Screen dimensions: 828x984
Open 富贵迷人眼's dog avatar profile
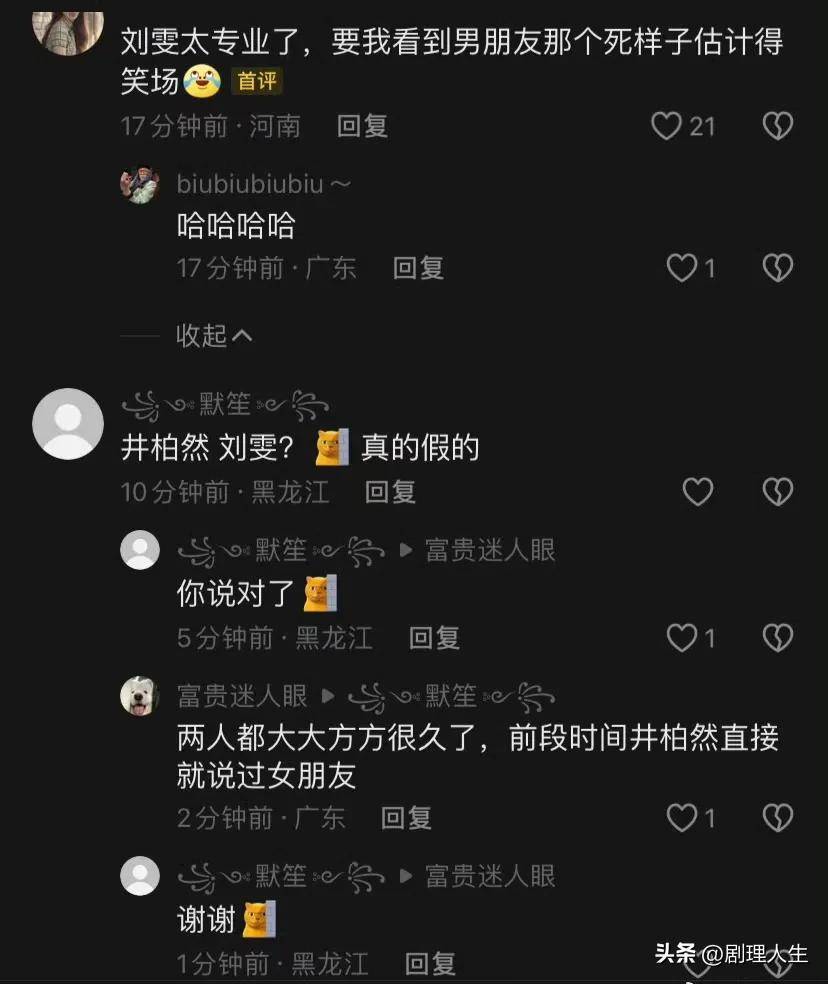click(x=140, y=696)
